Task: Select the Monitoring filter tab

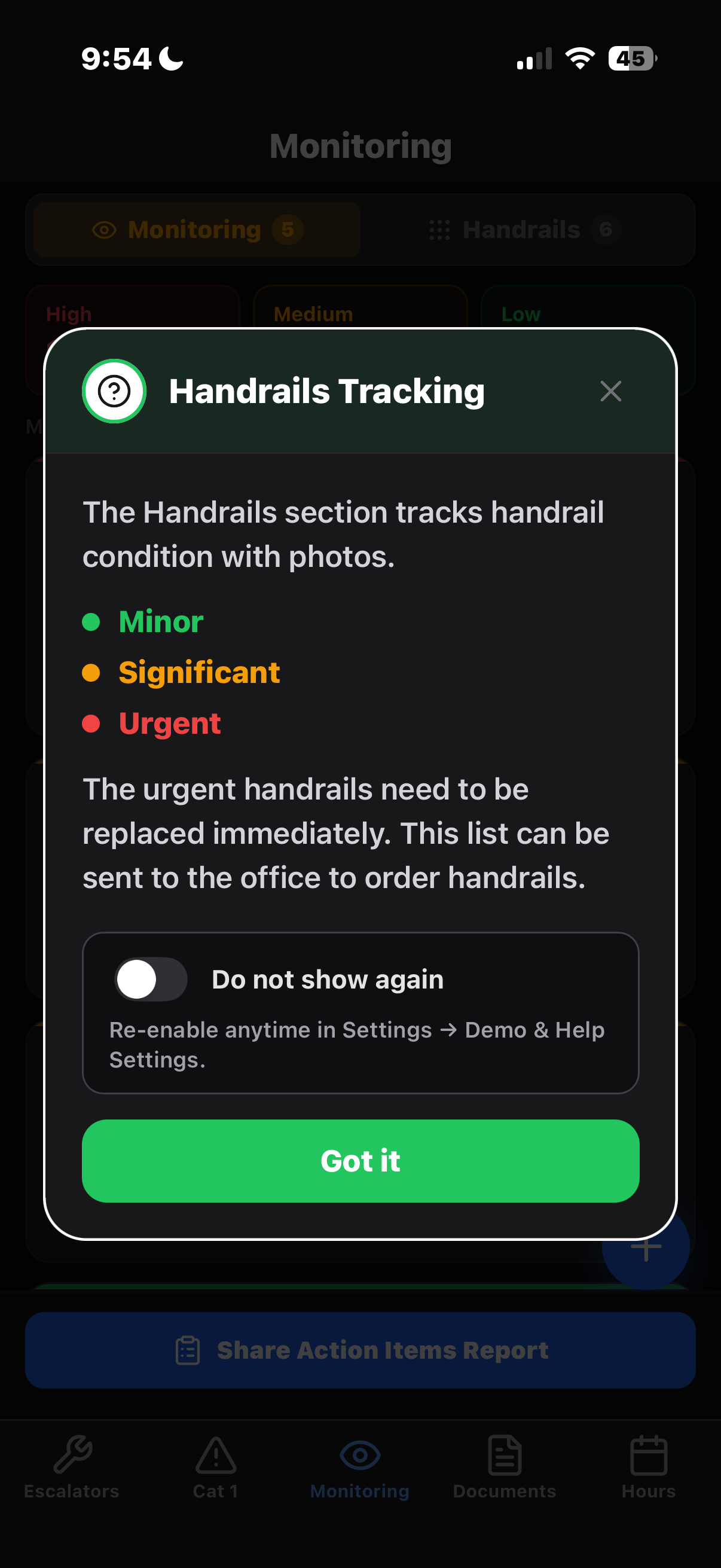Action: (194, 230)
